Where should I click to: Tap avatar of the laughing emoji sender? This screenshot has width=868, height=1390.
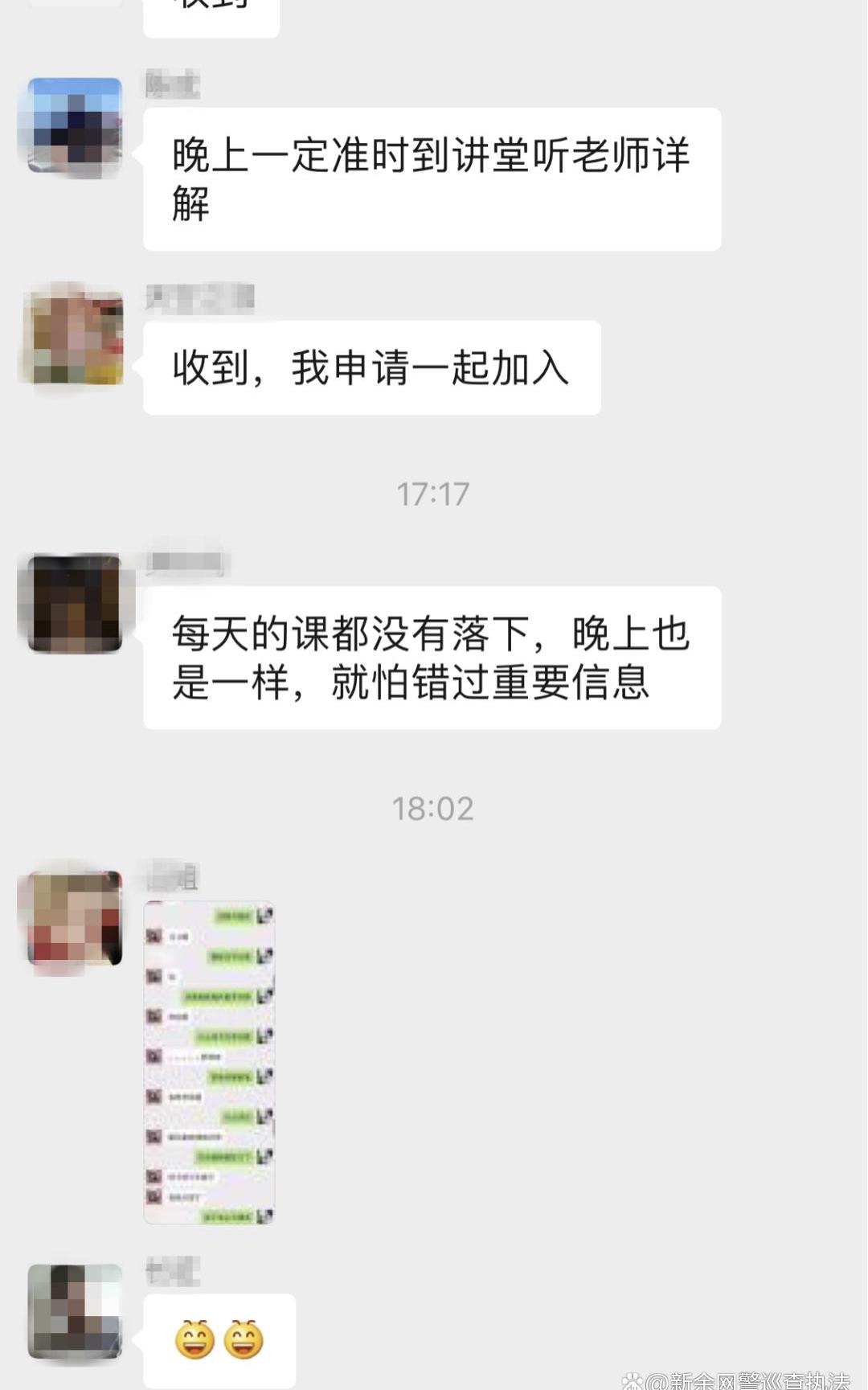[75, 1310]
